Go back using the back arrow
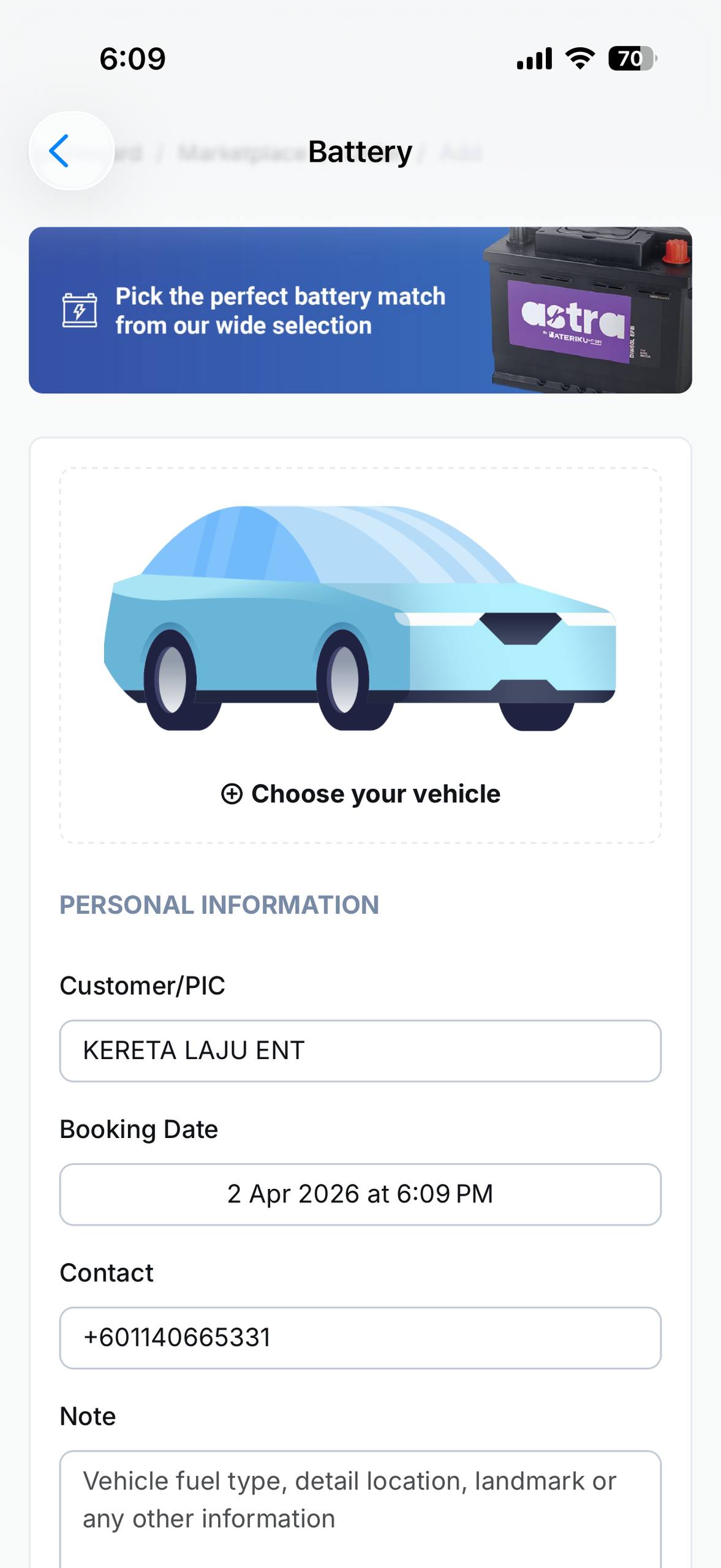The height and width of the screenshot is (1568, 721). pyautogui.click(x=70, y=151)
